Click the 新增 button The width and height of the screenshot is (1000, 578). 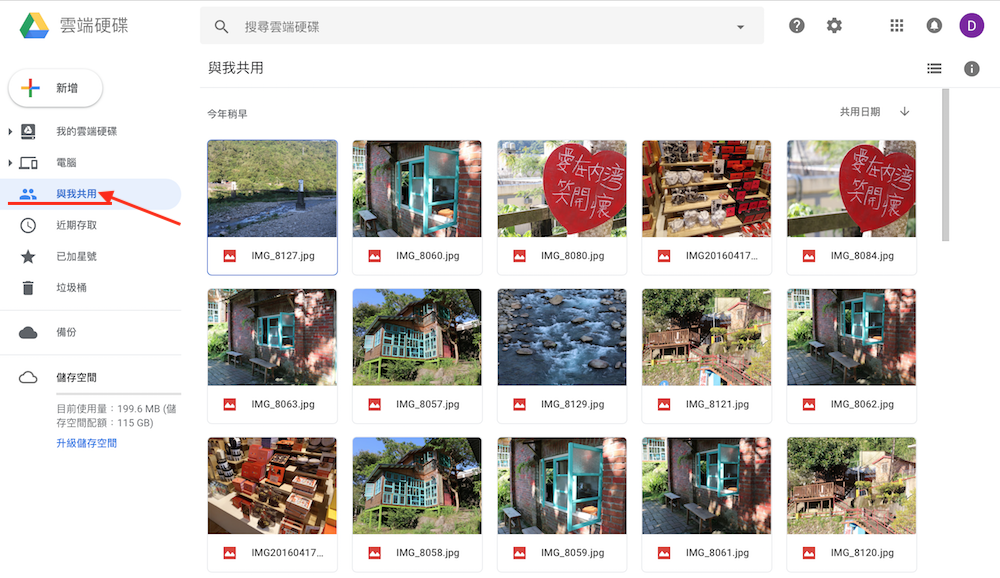(x=56, y=88)
